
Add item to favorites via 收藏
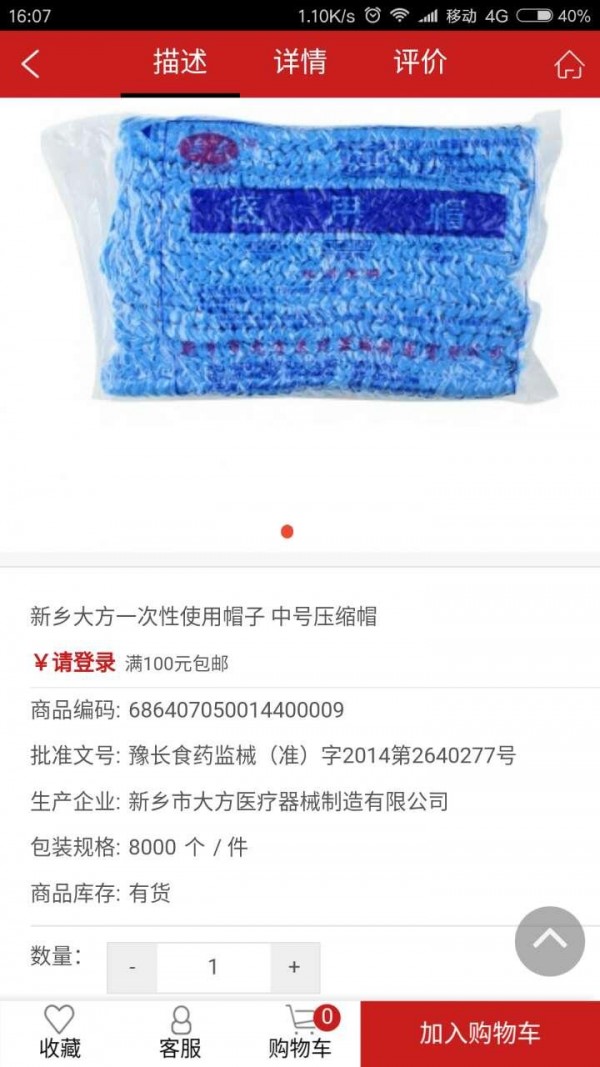click(60, 1034)
